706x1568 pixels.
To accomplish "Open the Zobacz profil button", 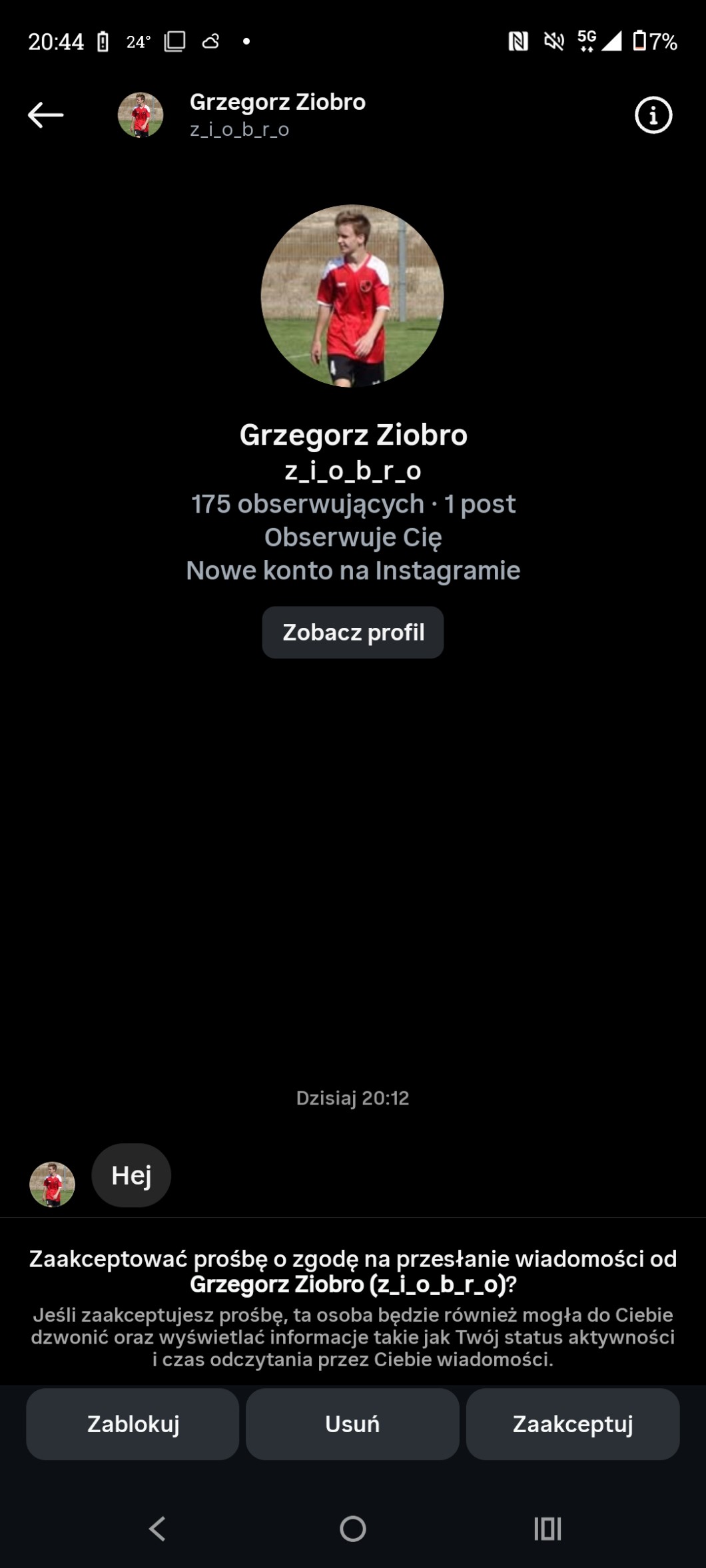I will click(x=352, y=633).
